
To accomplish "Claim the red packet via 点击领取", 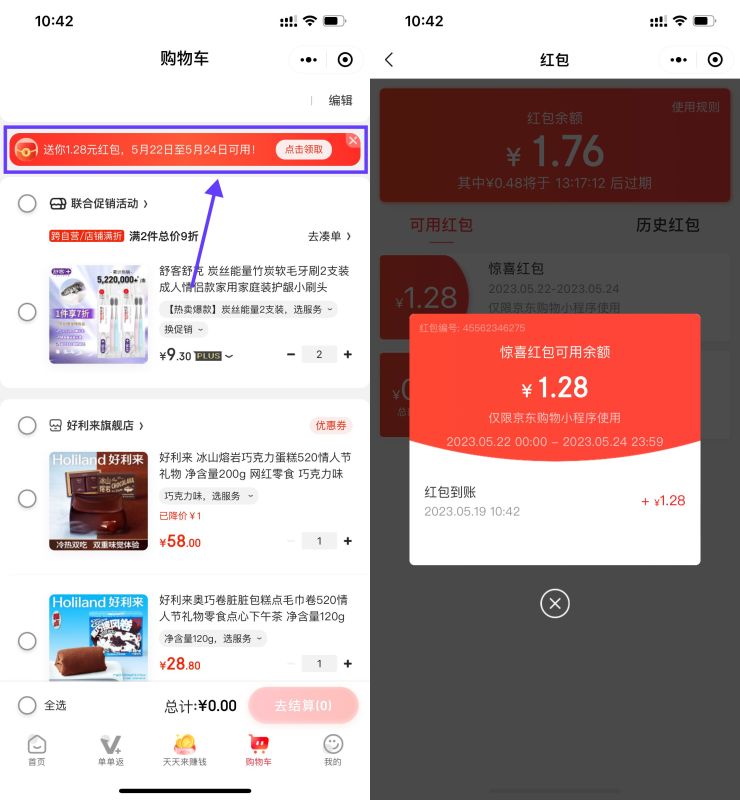I will pyautogui.click(x=303, y=149).
